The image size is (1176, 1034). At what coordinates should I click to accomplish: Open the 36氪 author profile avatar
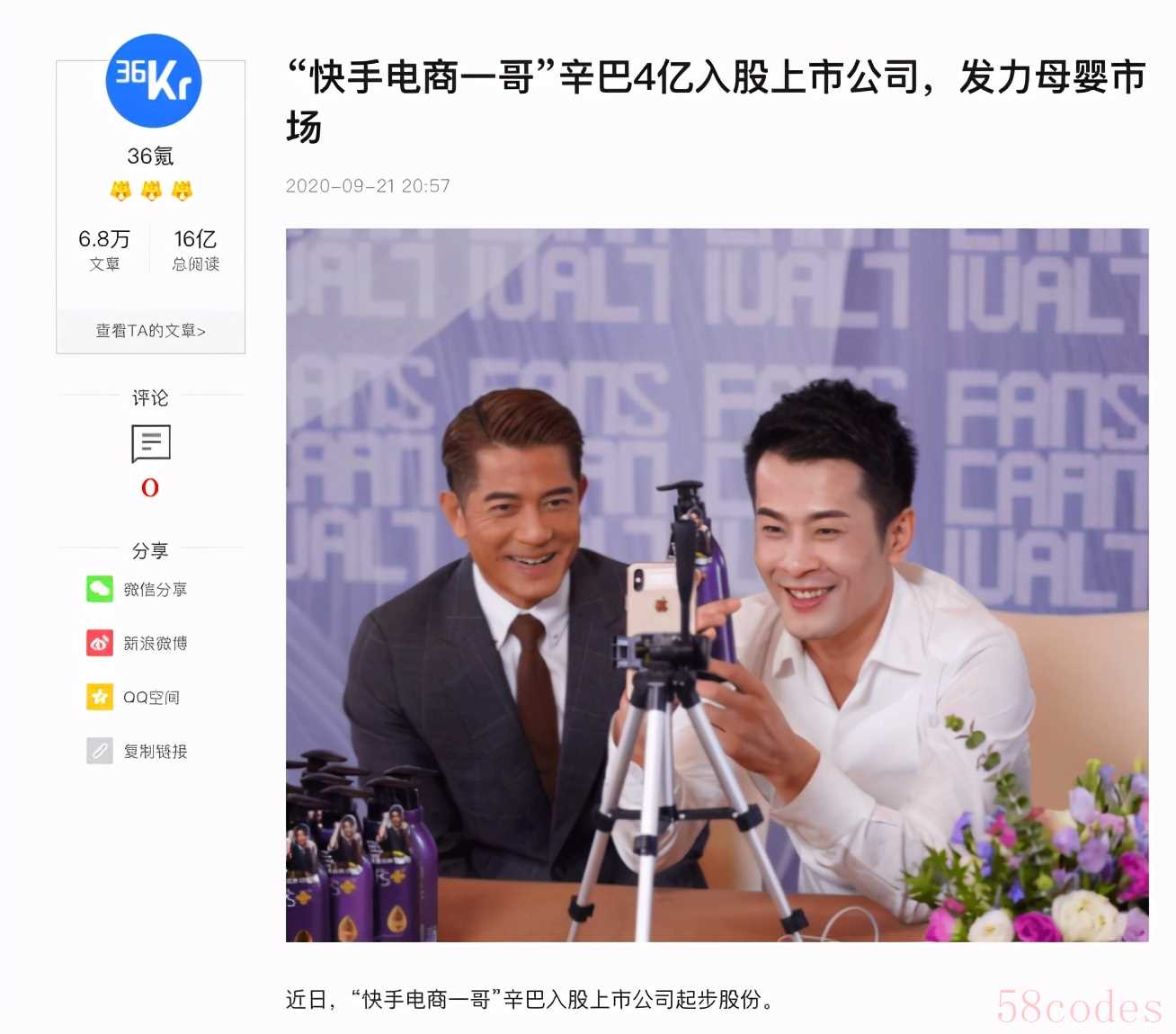click(x=153, y=81)
